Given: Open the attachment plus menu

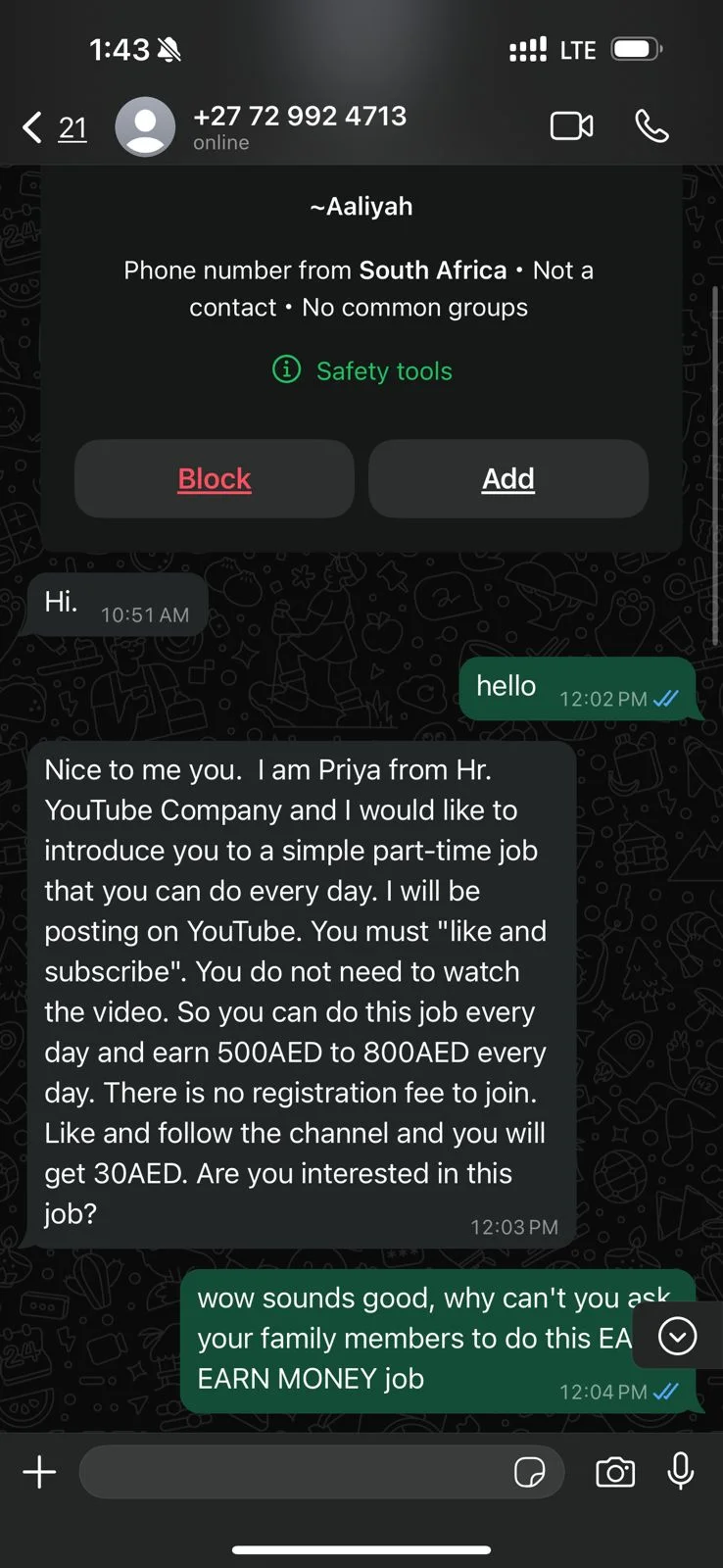Looking at the screenshot, I should tap(39, 1472).
